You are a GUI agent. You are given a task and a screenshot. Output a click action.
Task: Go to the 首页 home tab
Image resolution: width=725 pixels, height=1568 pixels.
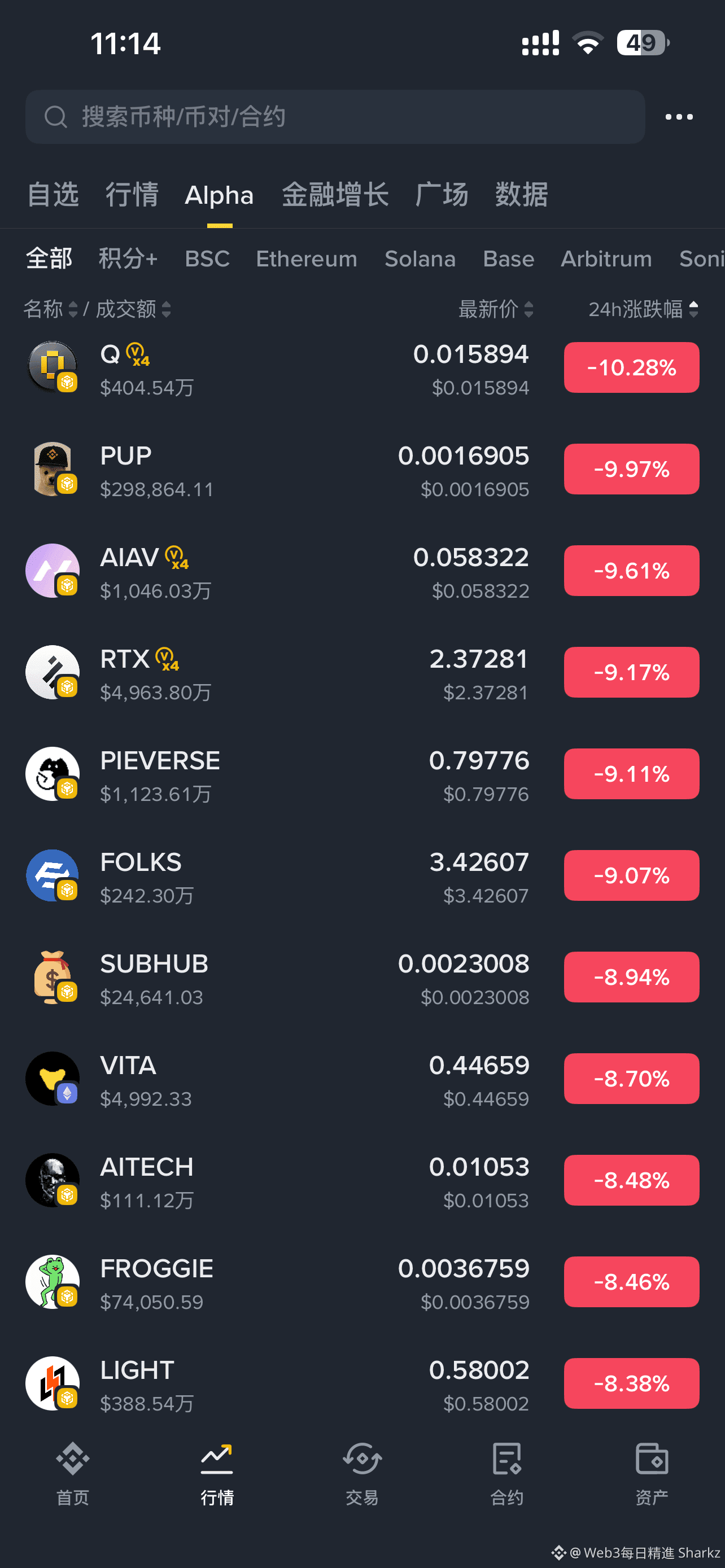coord(72,1473)
